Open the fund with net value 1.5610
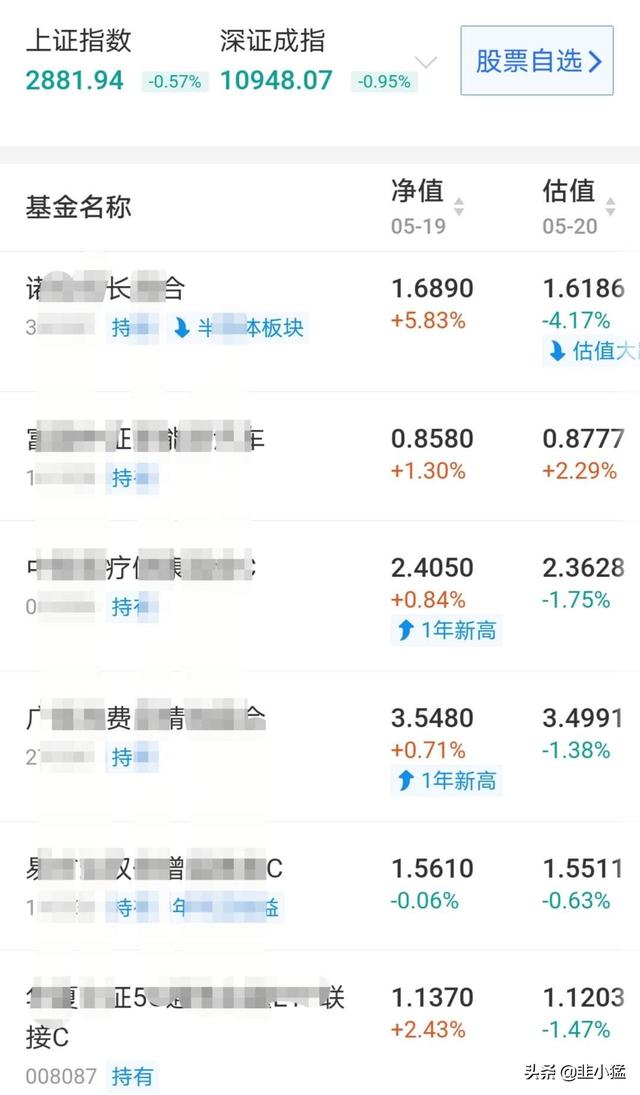640x1095 pixels. coord(320,885)
